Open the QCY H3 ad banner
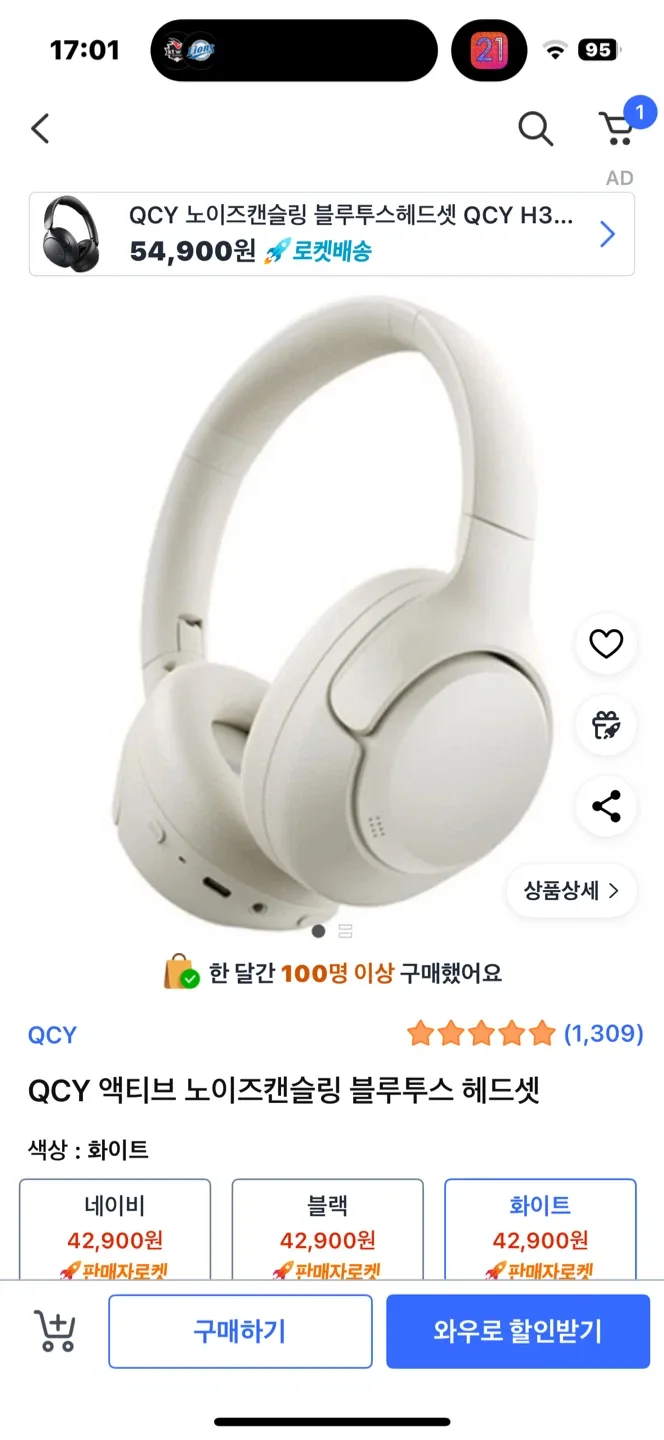 pyautogui.click(x=332, y=234)
